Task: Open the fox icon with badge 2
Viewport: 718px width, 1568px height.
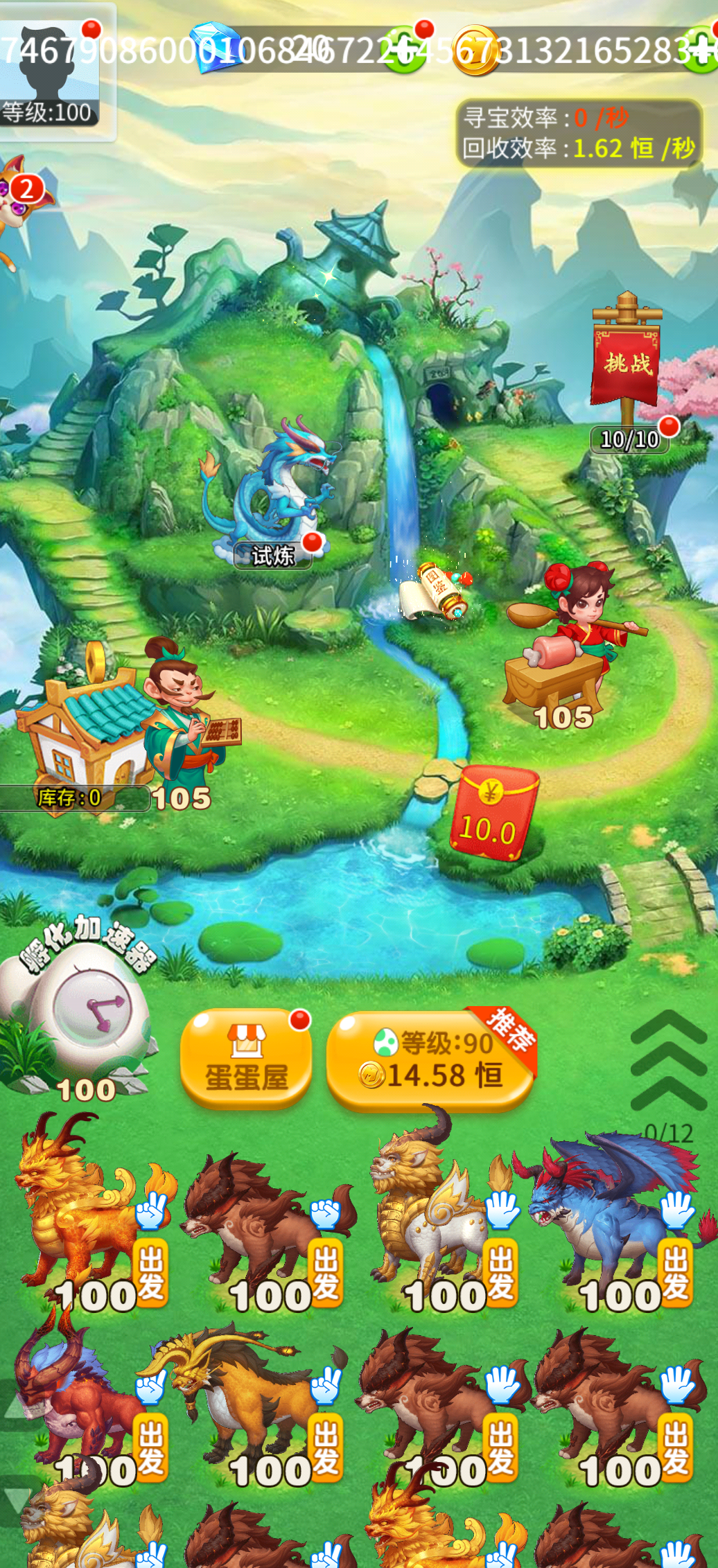Action: click(x=17, y=201)
